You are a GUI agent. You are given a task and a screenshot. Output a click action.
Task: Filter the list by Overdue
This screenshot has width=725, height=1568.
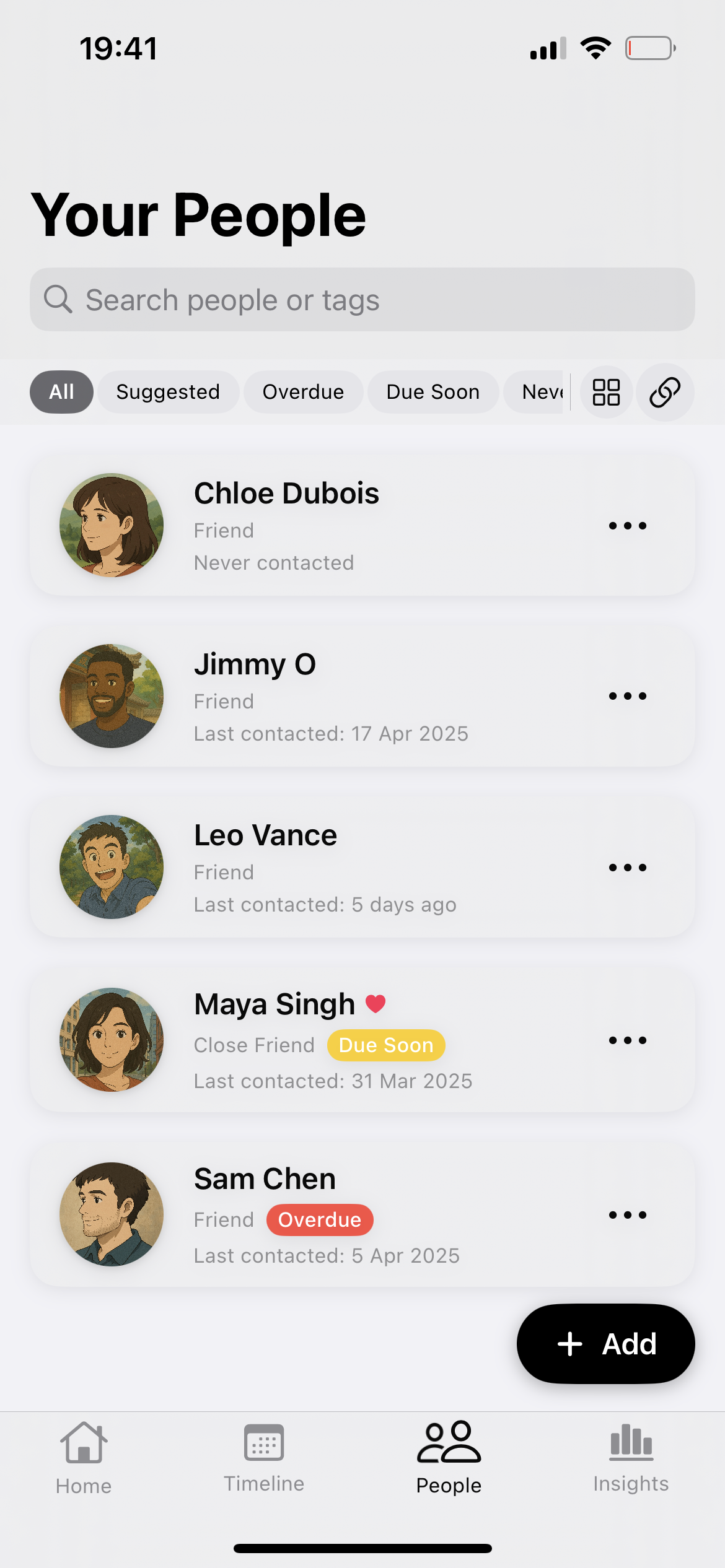coord(303,392)
